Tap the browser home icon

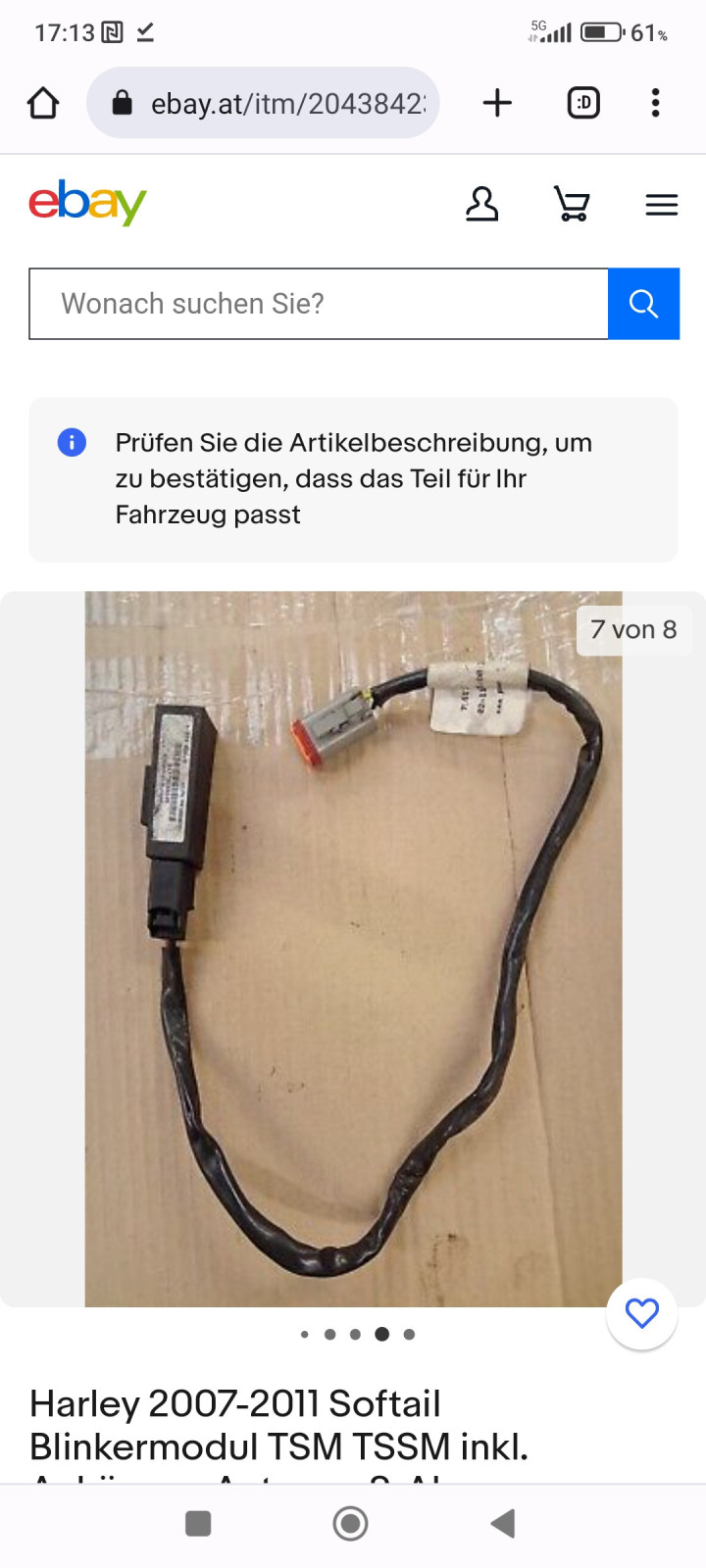[42, 102]
